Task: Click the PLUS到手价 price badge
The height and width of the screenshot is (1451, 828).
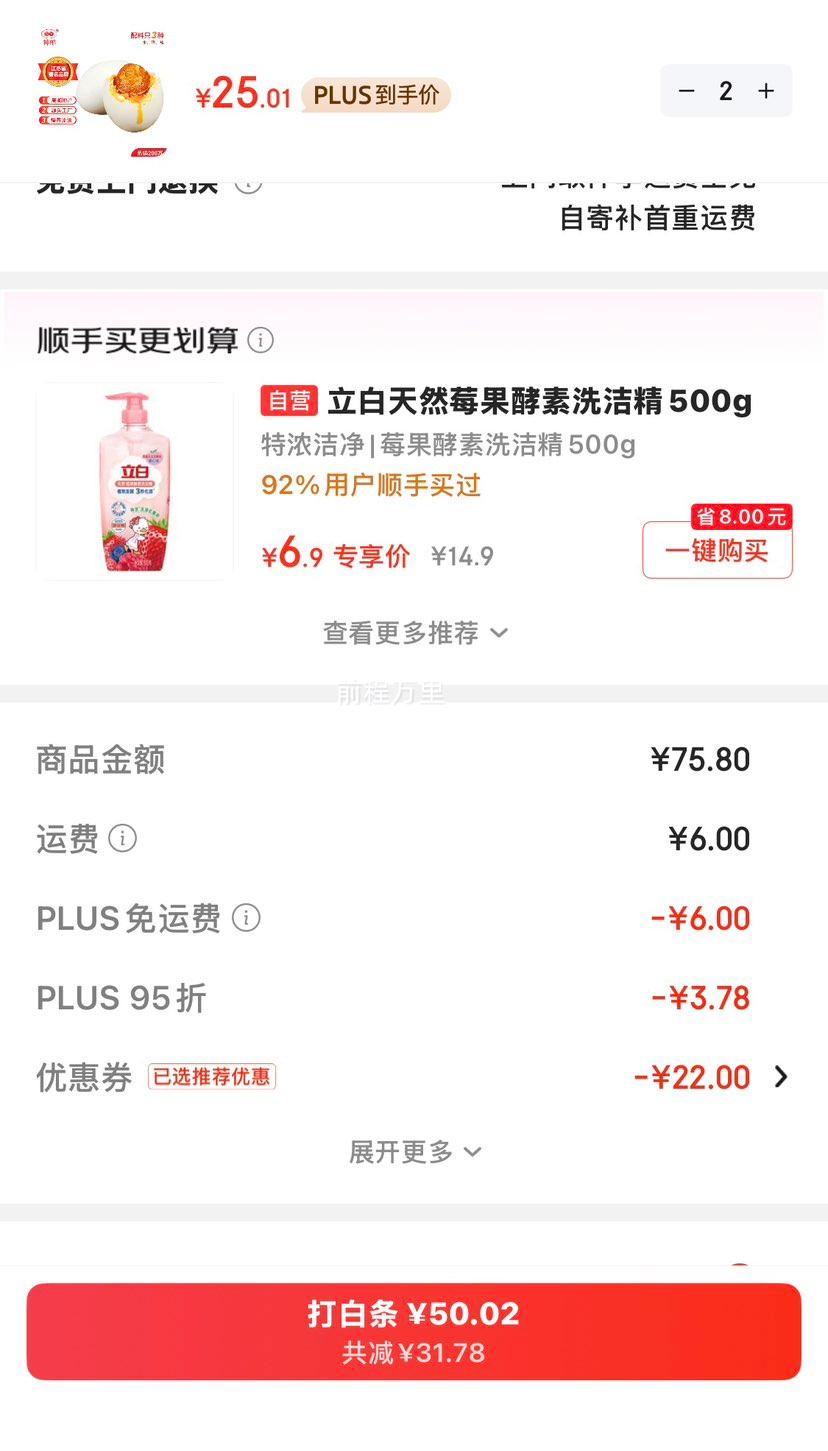Action: [376, 94]
